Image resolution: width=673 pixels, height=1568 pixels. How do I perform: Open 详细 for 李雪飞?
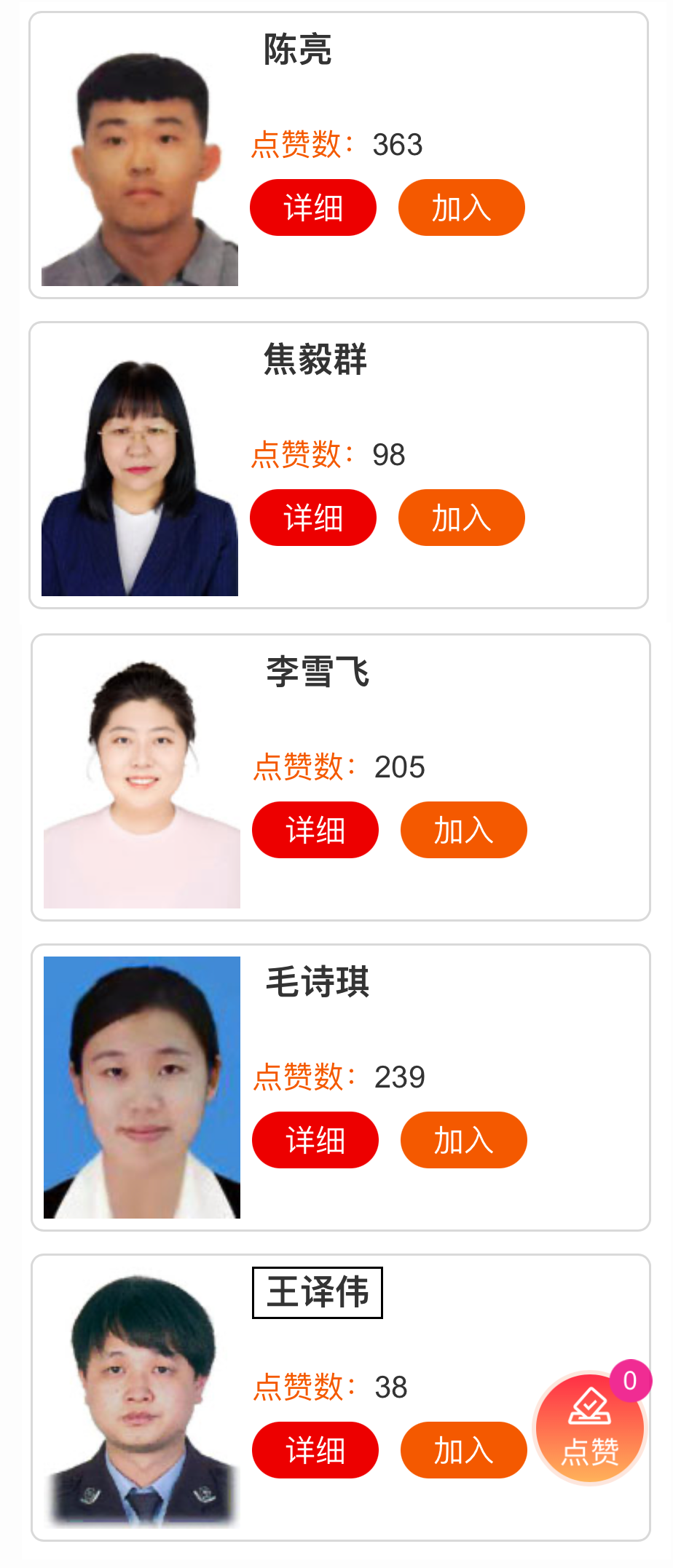click(315, 830)
